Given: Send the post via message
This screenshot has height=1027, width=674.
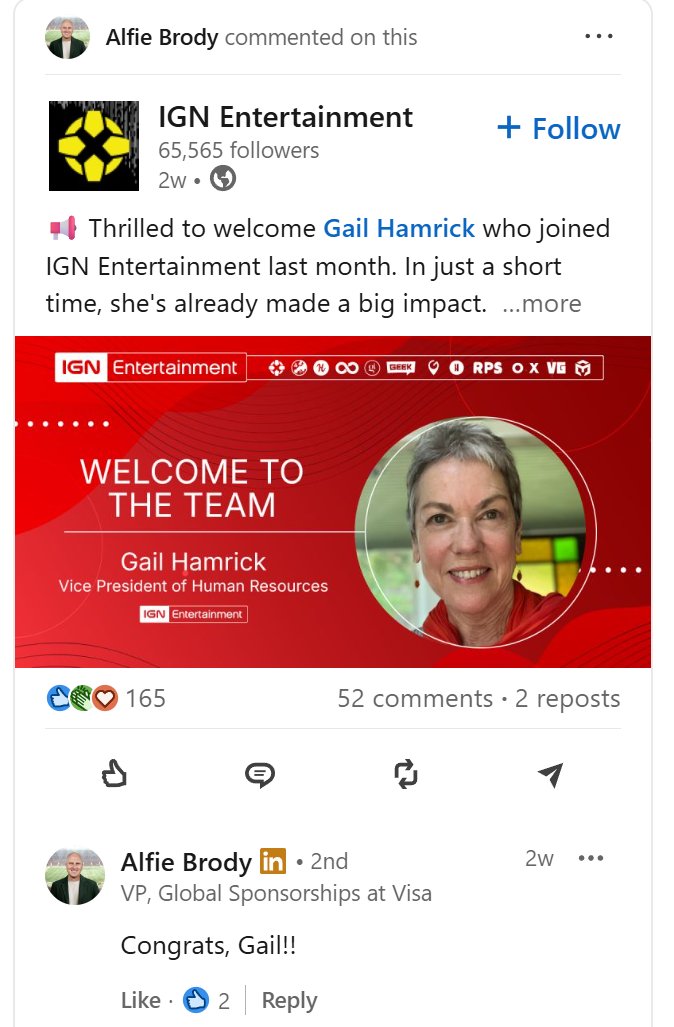Looking at the screenshot, I should 550,774.
